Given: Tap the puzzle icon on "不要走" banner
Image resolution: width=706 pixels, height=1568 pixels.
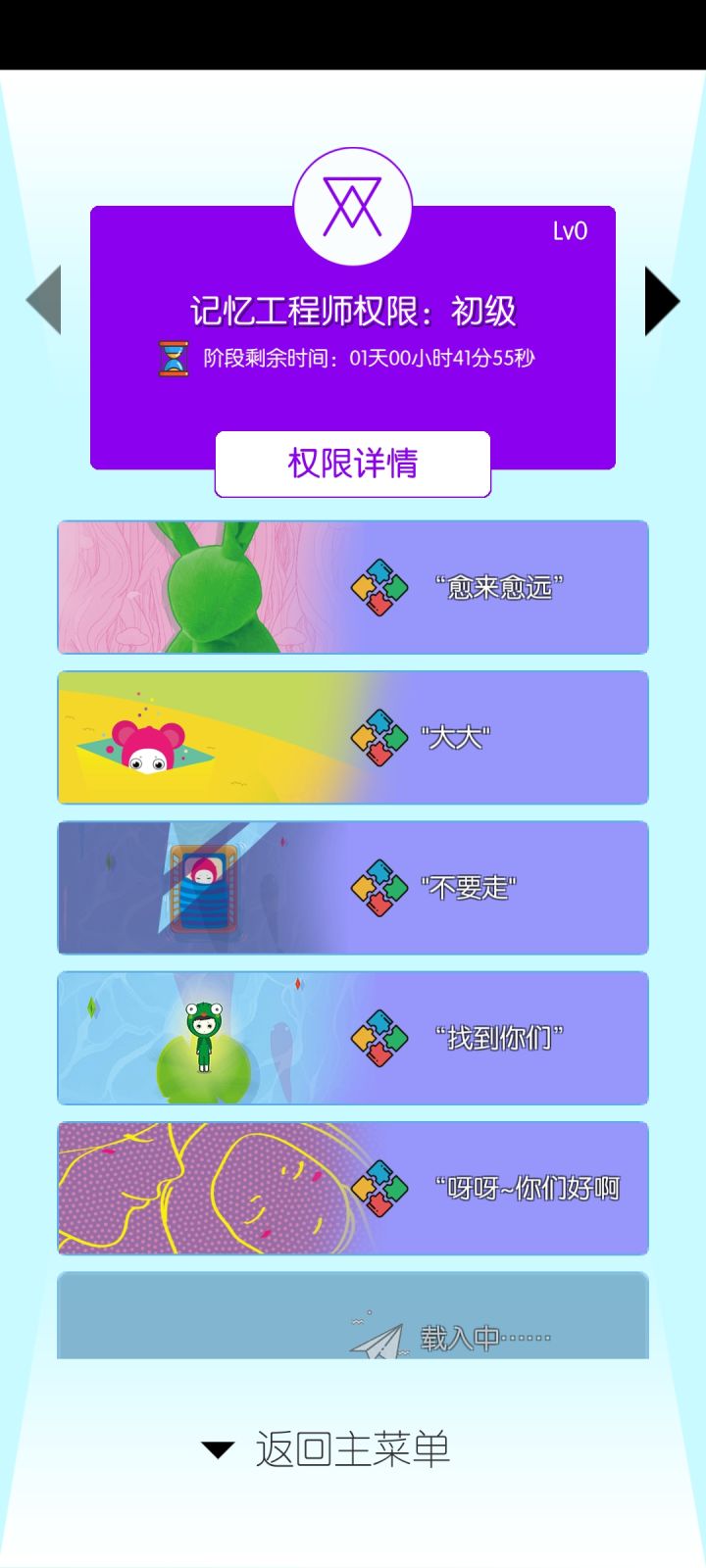Looking at the screenshot, I should 380,887.
